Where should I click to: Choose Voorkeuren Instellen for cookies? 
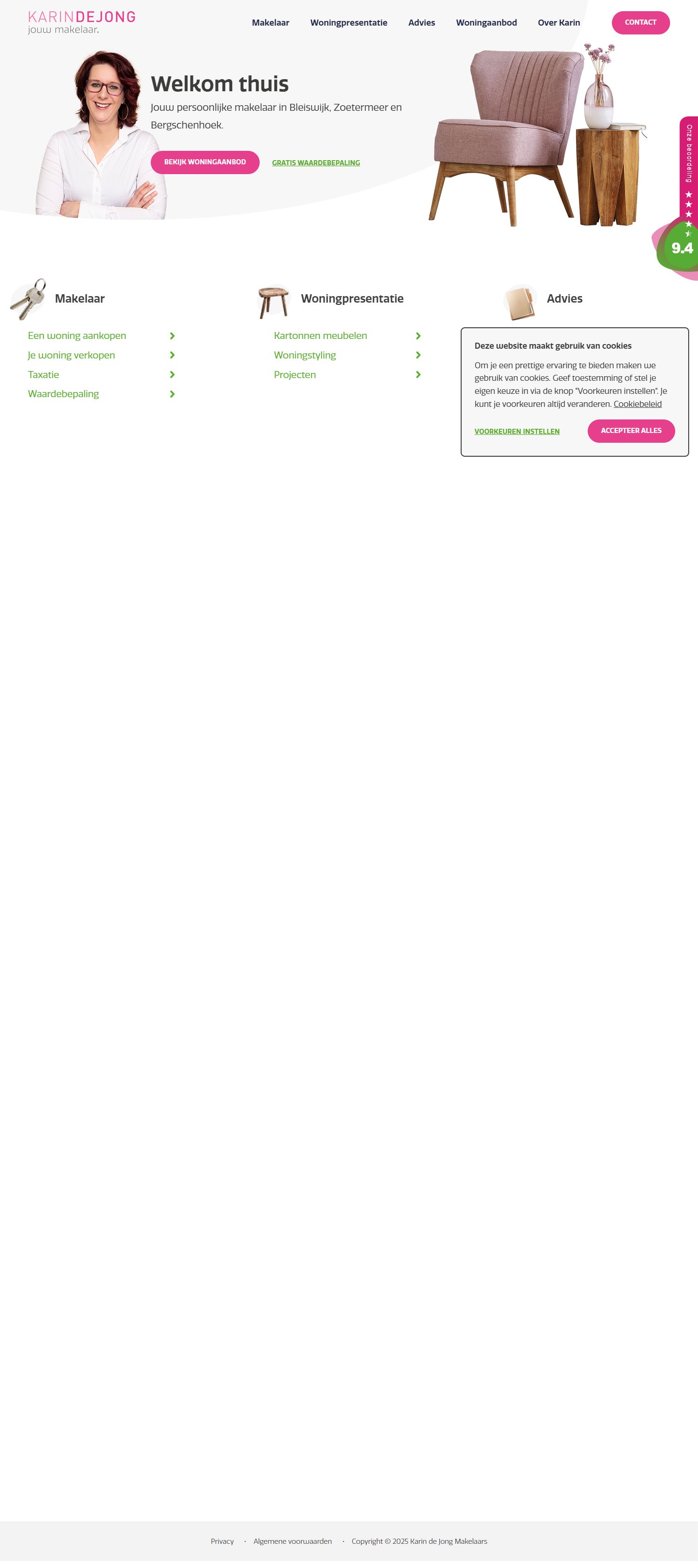pyautogui.click(x=517, y=431)
